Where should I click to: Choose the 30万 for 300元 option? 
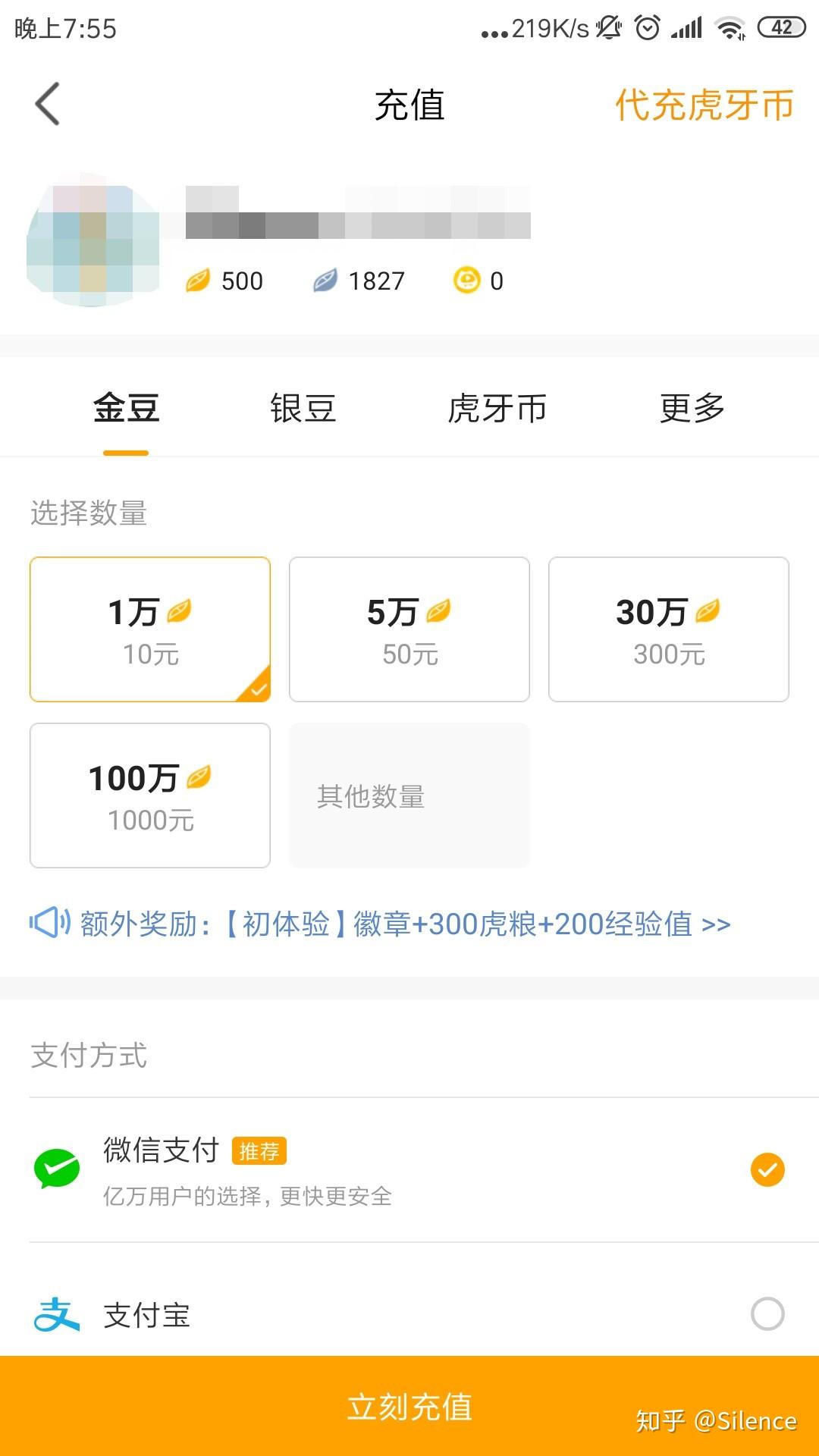(669, 629)
